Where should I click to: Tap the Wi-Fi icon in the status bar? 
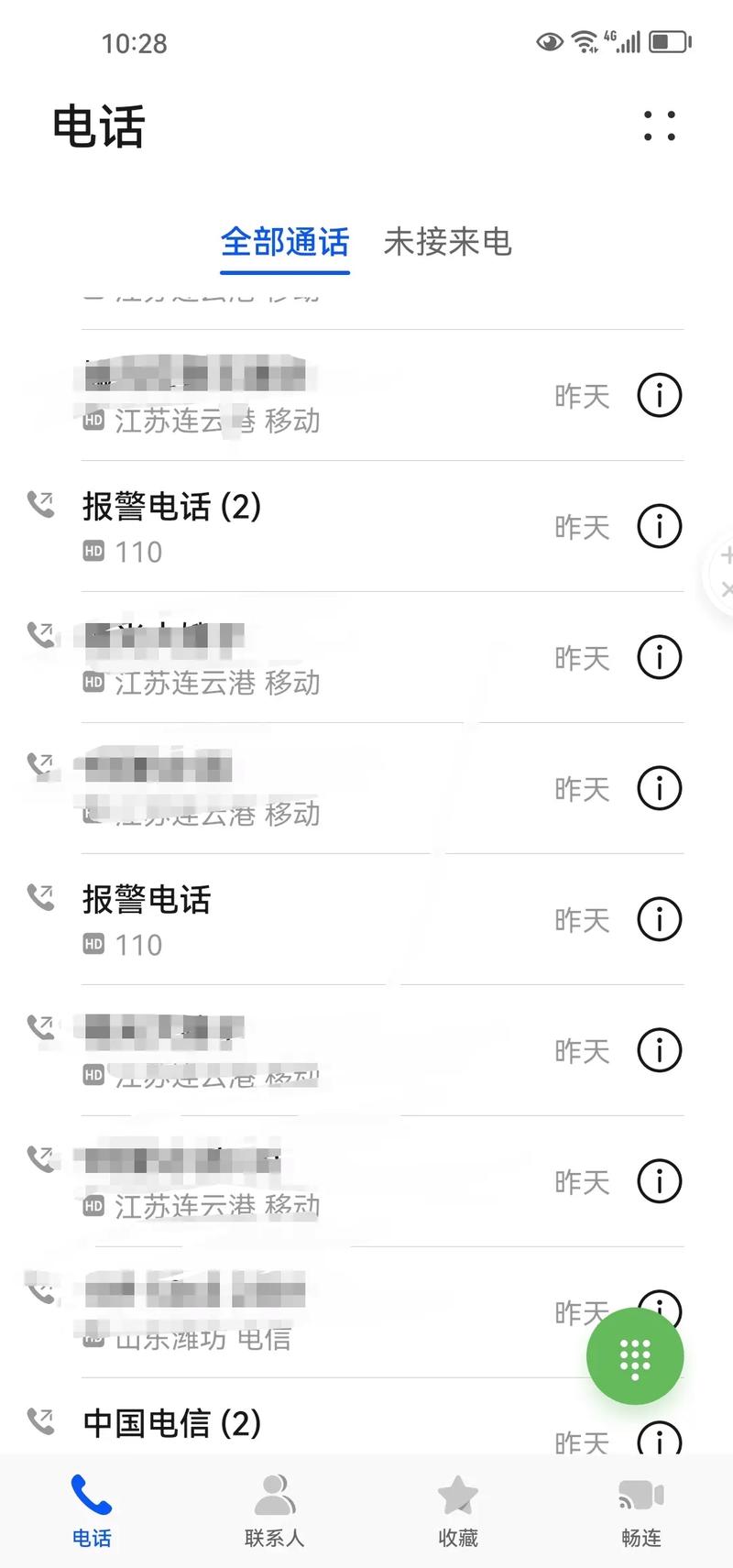pyautogui.click(x=584, y=40)
